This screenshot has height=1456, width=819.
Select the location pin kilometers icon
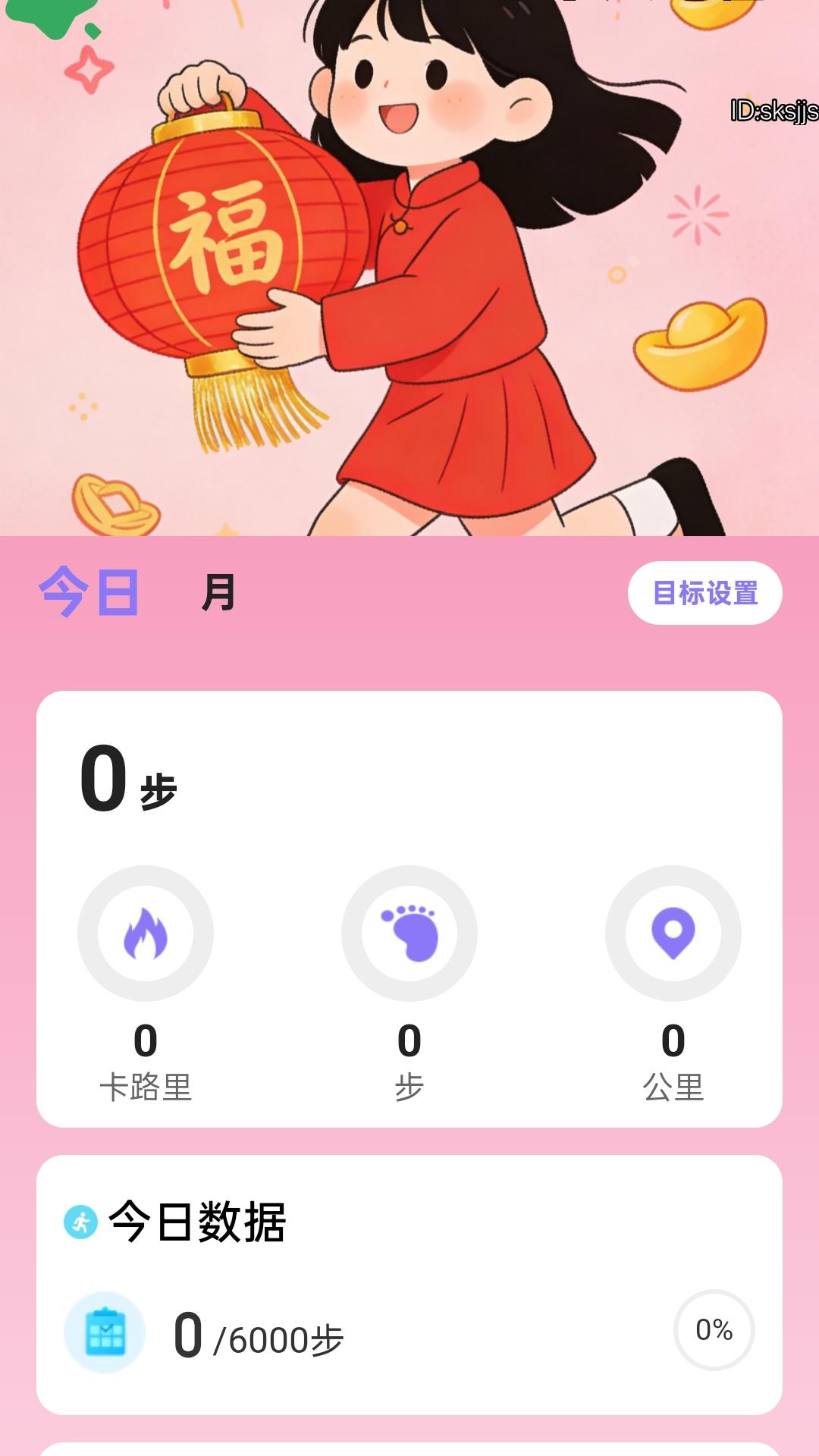pyautogui.click(x=672, y=934)
